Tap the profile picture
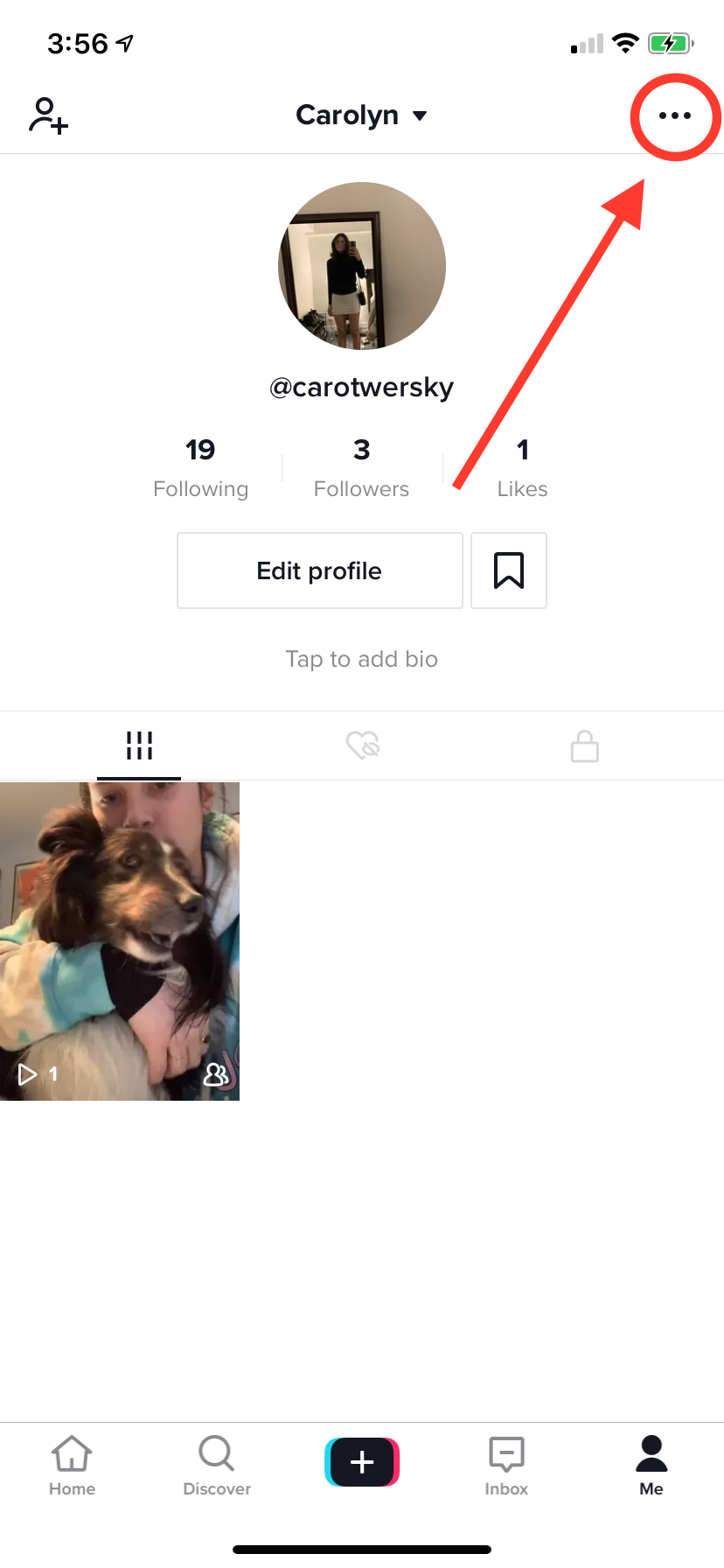 362,266
